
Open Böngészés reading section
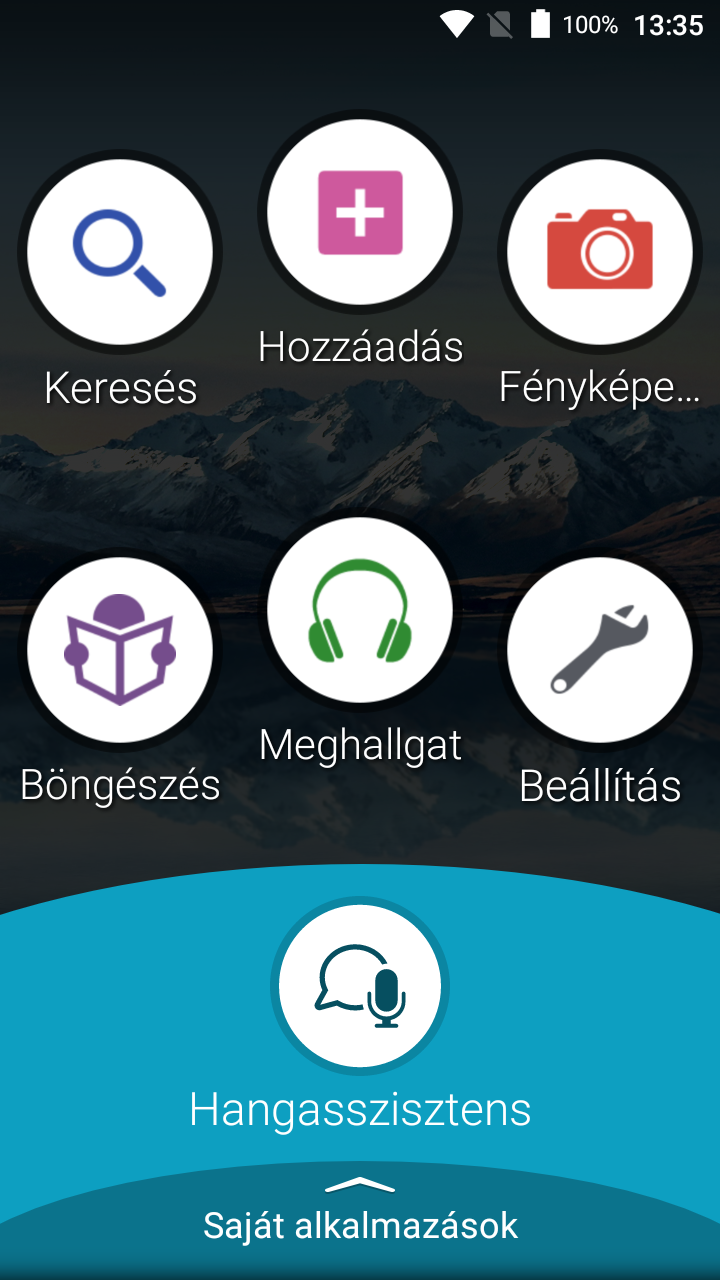120,650
